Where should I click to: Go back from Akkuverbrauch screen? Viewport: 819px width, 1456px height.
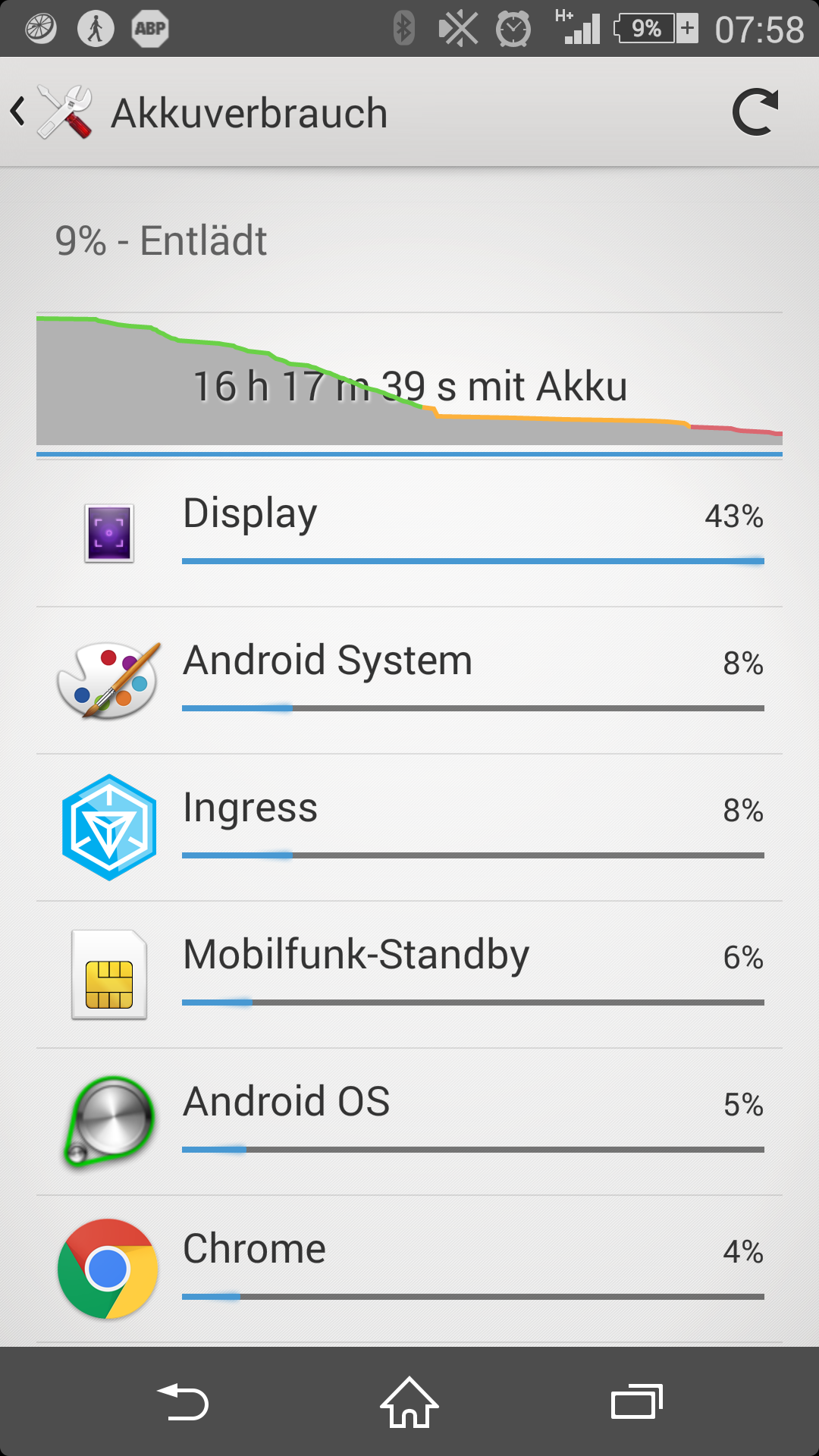52,112
